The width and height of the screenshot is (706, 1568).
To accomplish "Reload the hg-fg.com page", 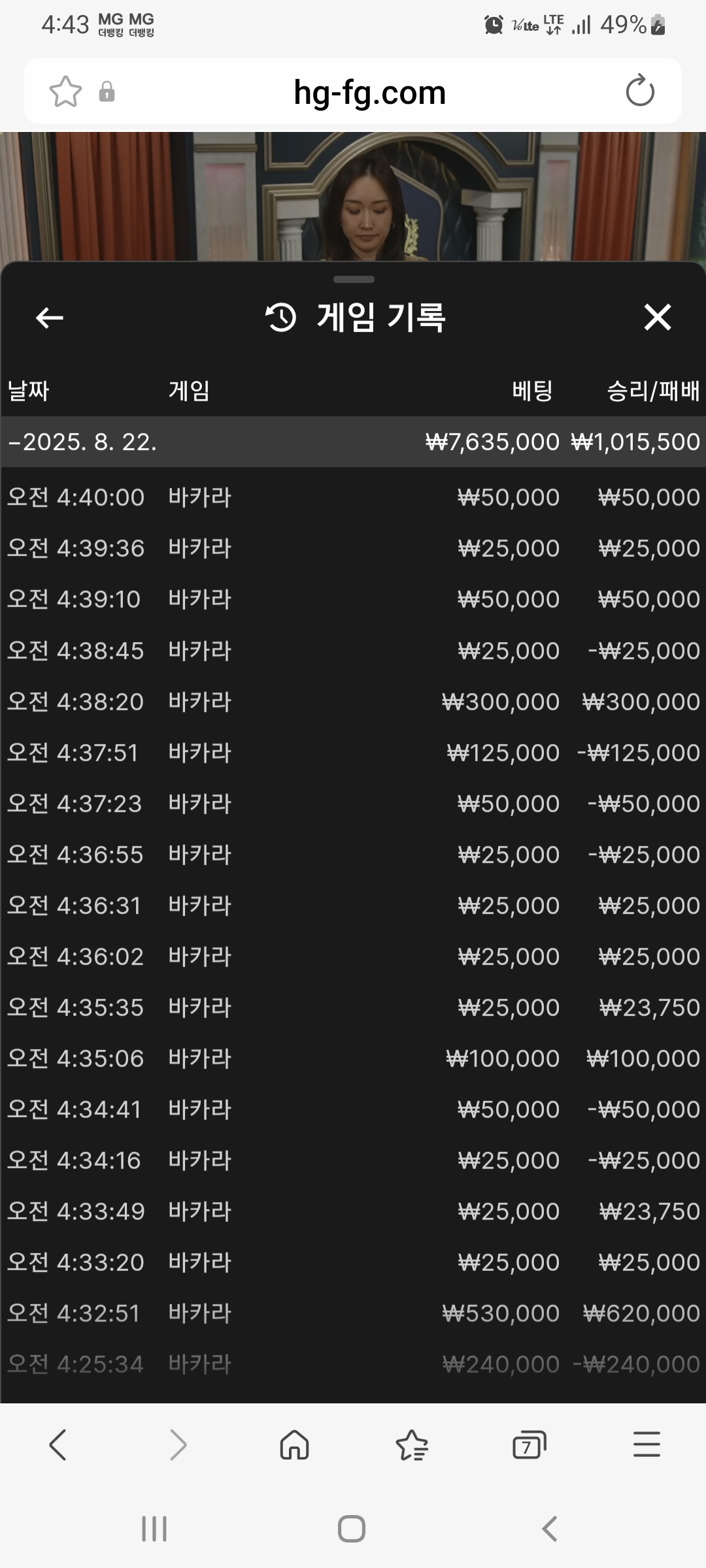I will tap(639, 91).
